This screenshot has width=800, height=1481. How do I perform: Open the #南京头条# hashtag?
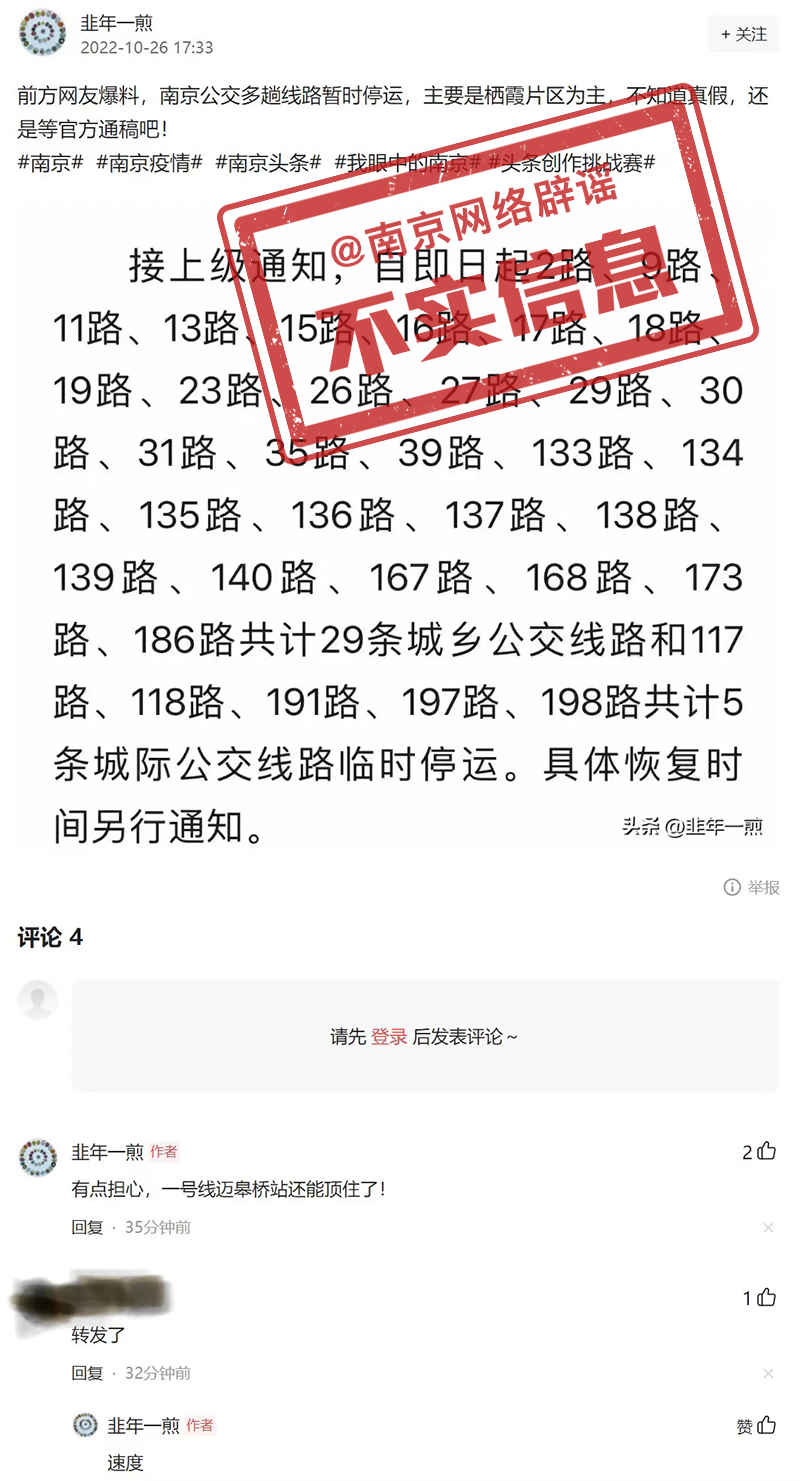[268, 162]
